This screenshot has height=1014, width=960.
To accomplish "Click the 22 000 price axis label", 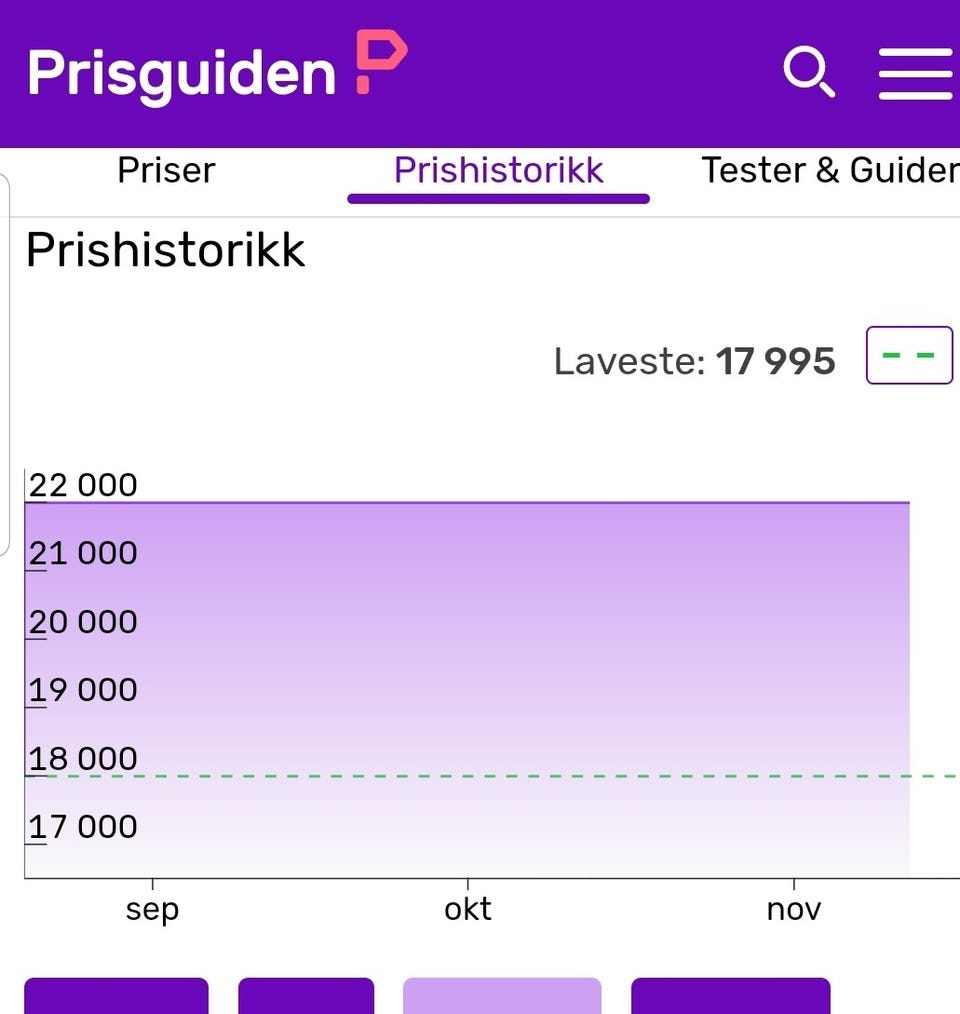I will 83,485.
